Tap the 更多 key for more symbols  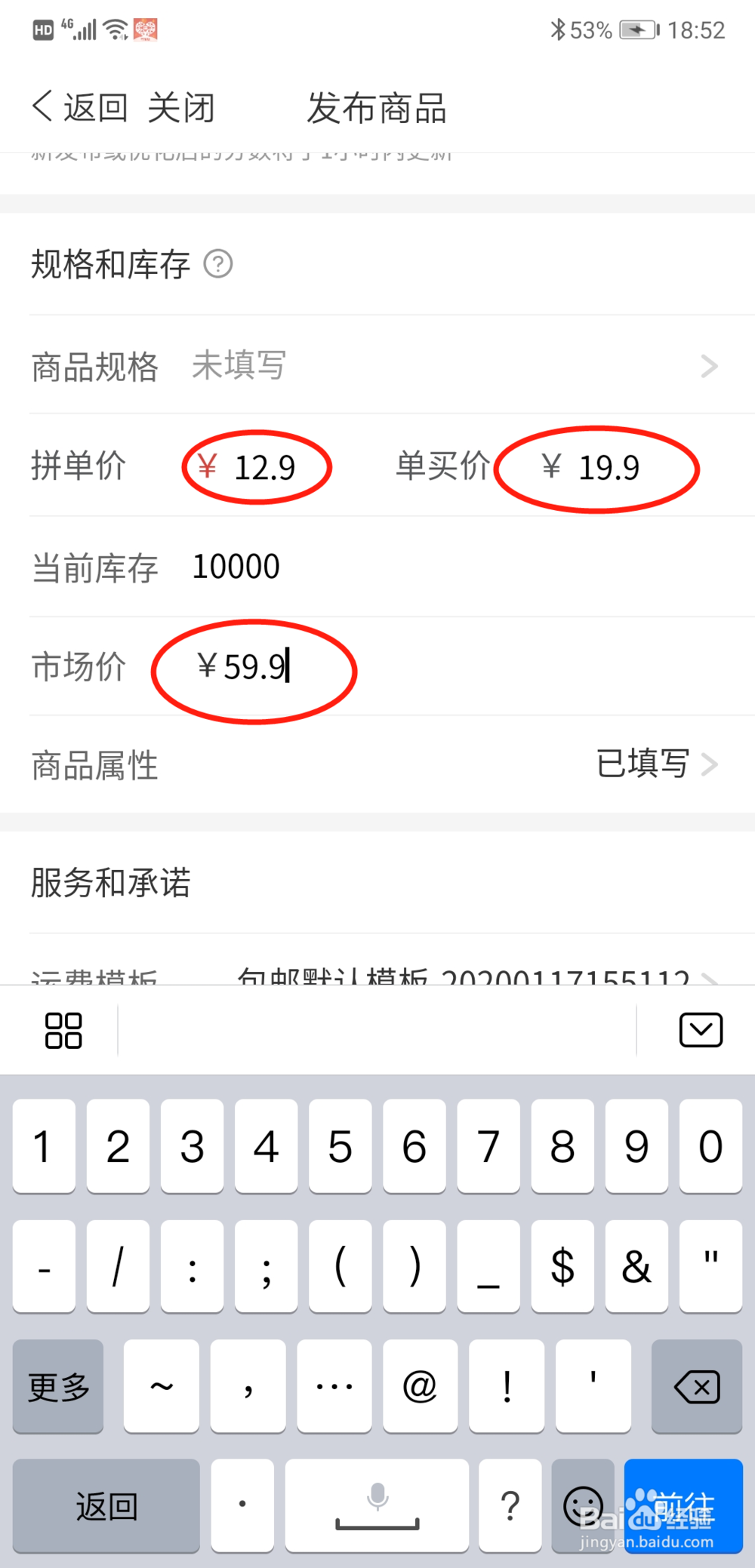(57, 1387)
